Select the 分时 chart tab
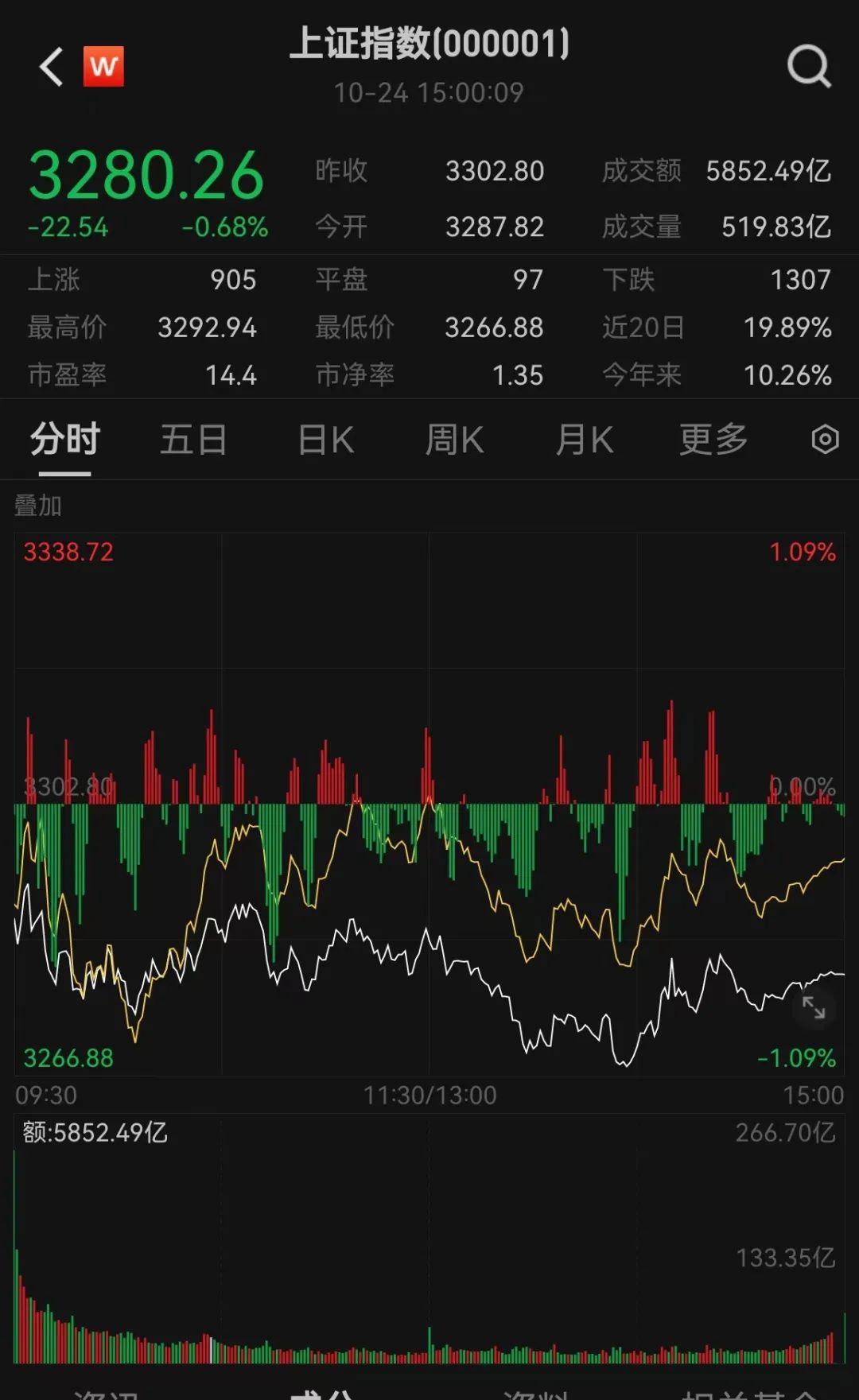This screenshot has width=859, height=1400. [64, 440]
